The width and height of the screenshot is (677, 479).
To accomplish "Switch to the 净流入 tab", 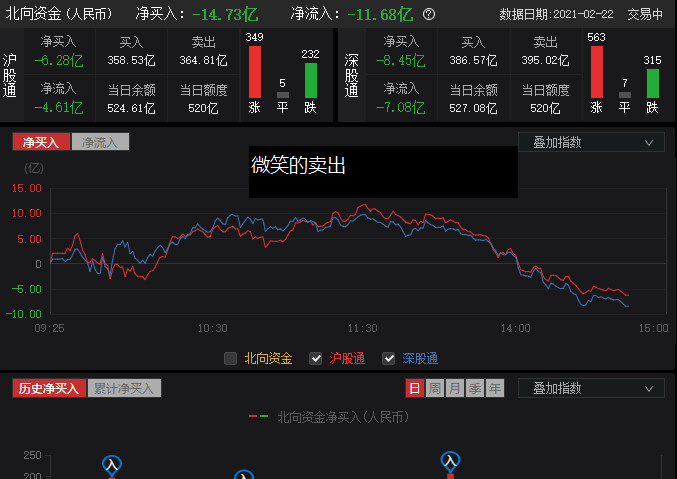I will coord(99,142).
